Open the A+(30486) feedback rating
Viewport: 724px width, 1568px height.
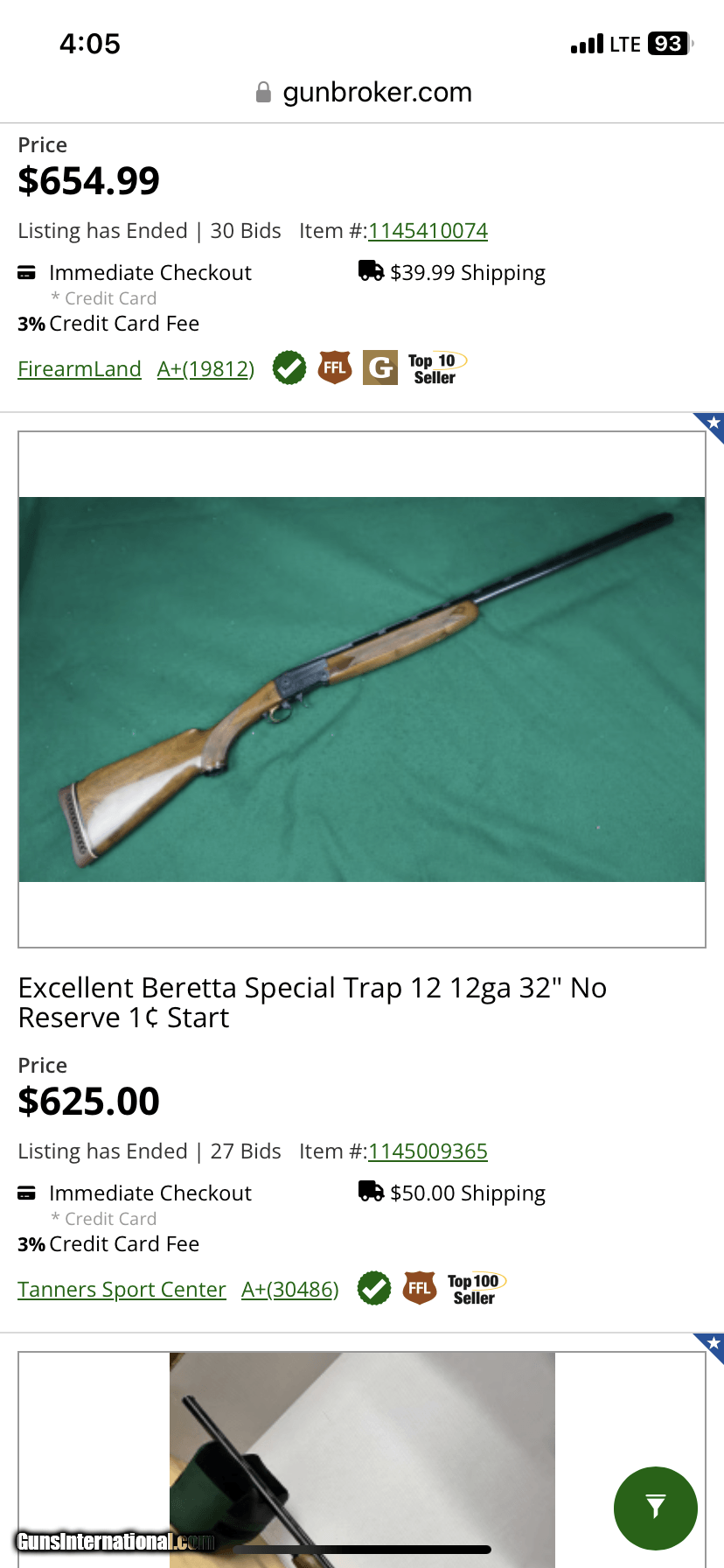click(289, 1290)
